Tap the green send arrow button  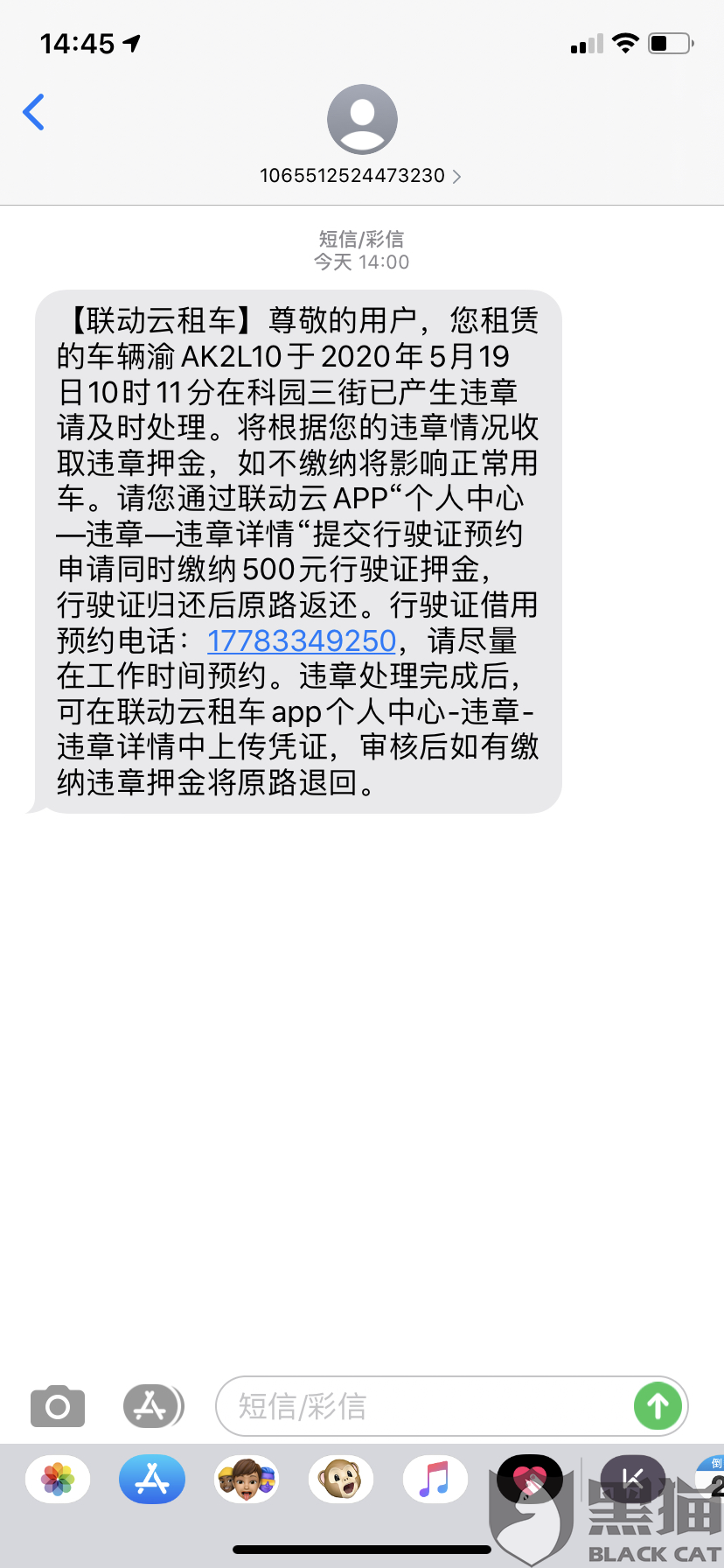[x=658, y=1406]
